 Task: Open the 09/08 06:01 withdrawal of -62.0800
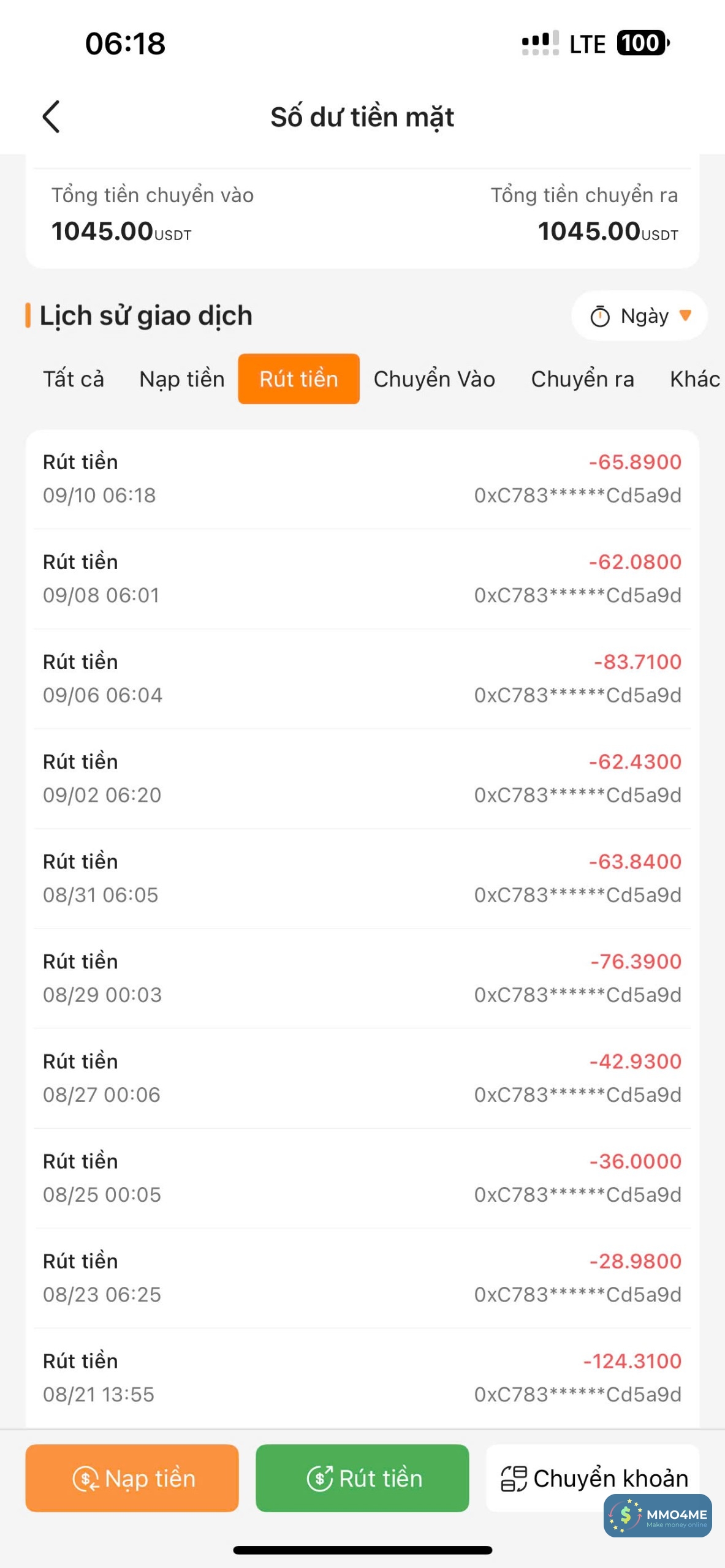[x=362, y=578]
